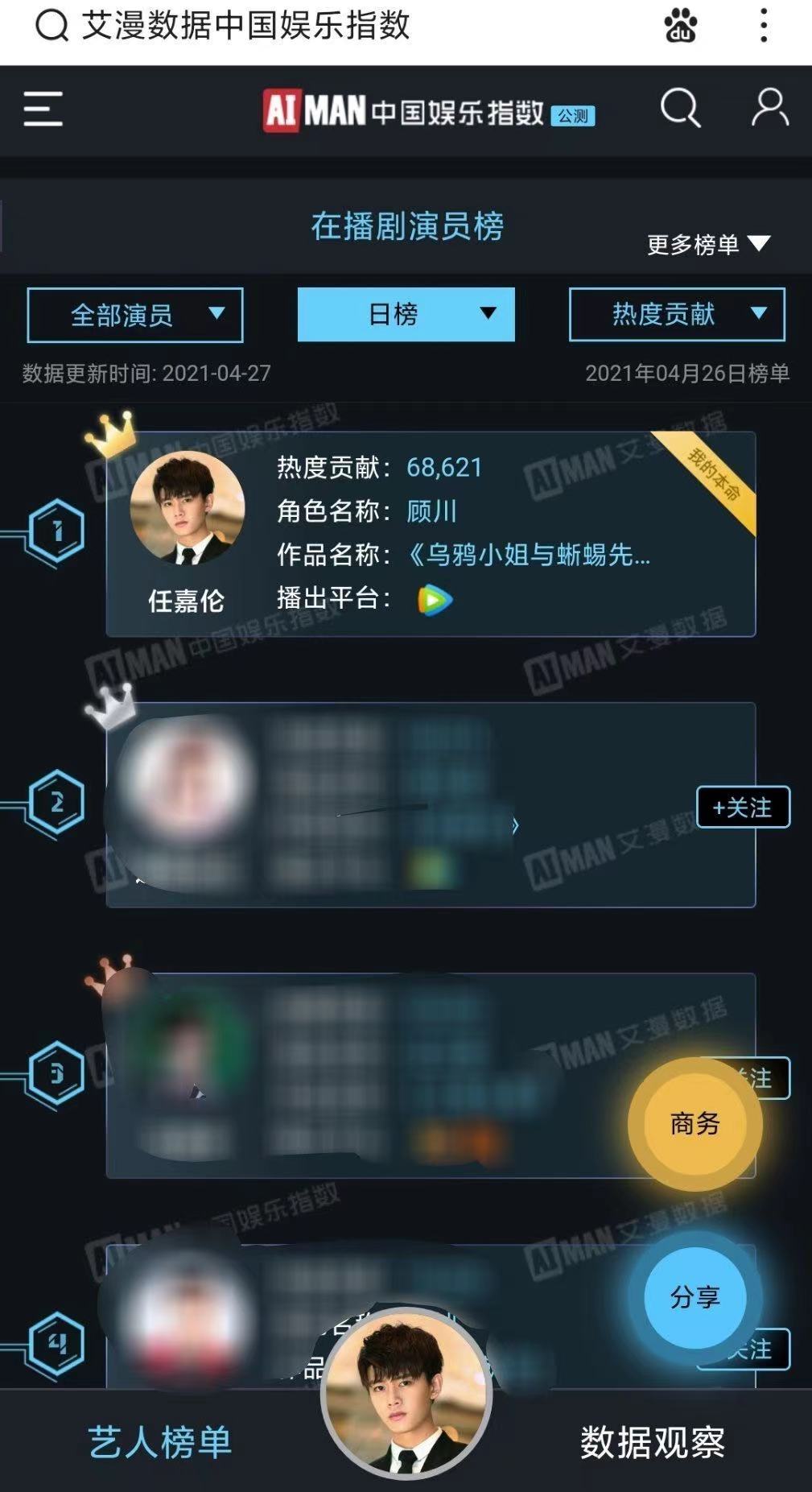Tap the search magnifier in AIMAN header
The image size is (812, 1492).
[680, 108]
